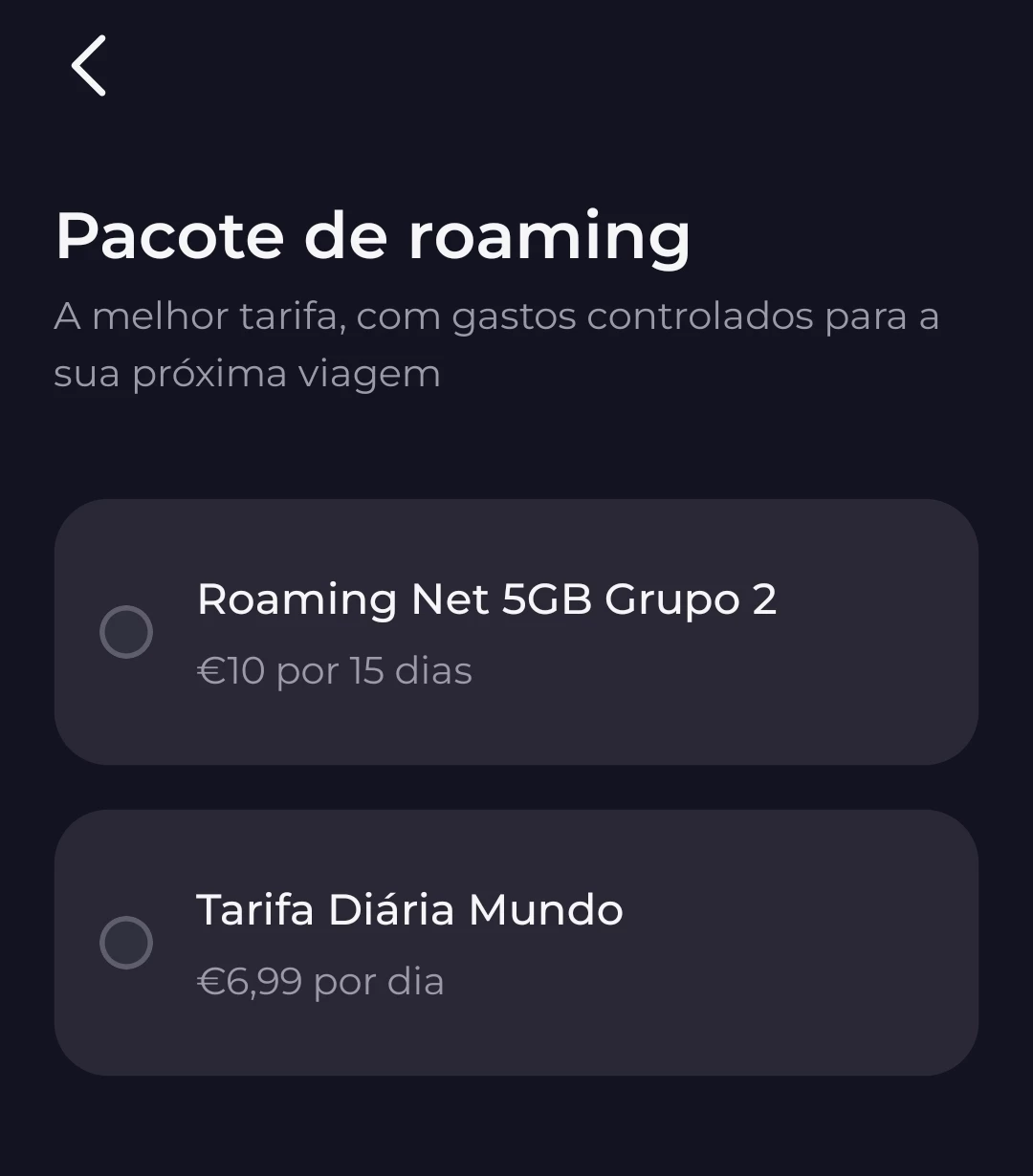Select Roaming Net 5GB Grupo 2 package
Viewport: 1033px width, 1176px height.
pos(126,632)
